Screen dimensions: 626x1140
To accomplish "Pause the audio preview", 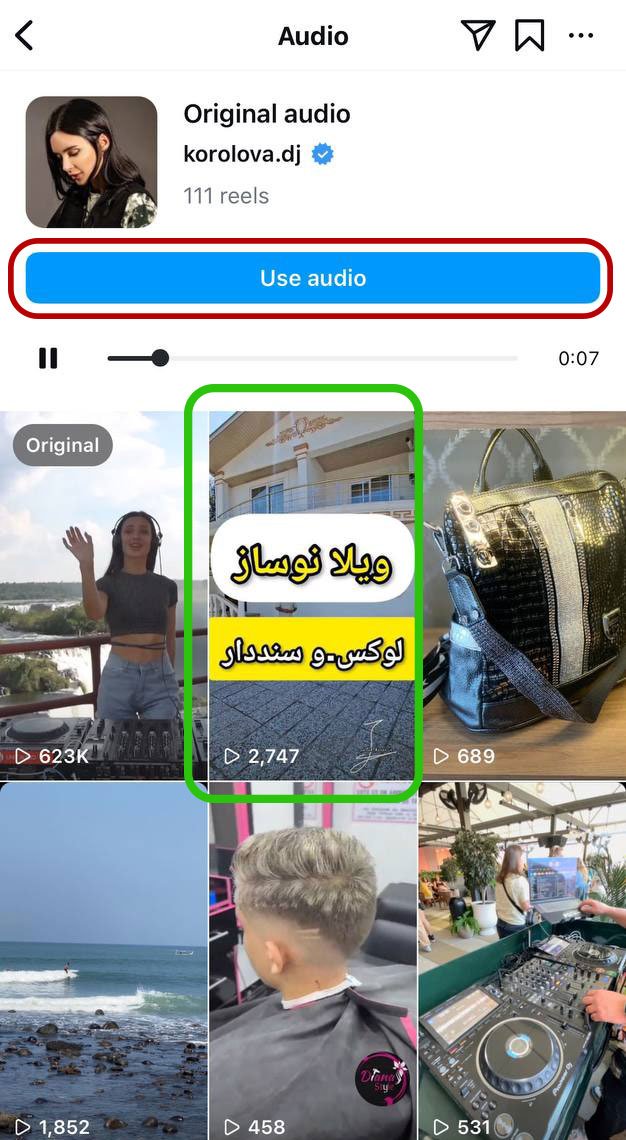I will pos(48,358).
